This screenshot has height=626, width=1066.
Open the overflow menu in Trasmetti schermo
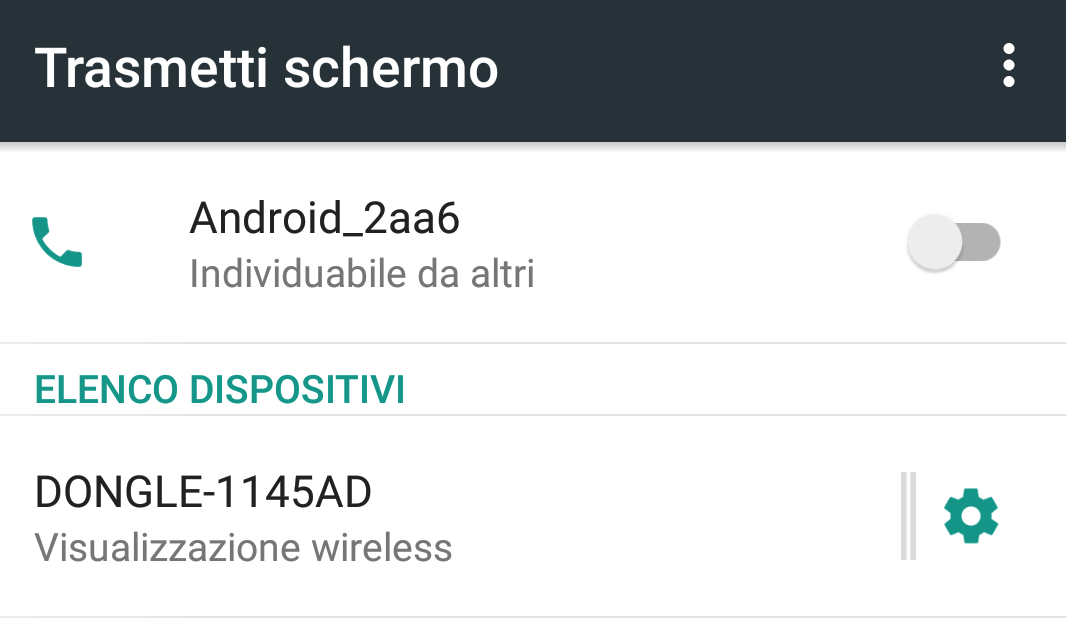pos(1008,66)
